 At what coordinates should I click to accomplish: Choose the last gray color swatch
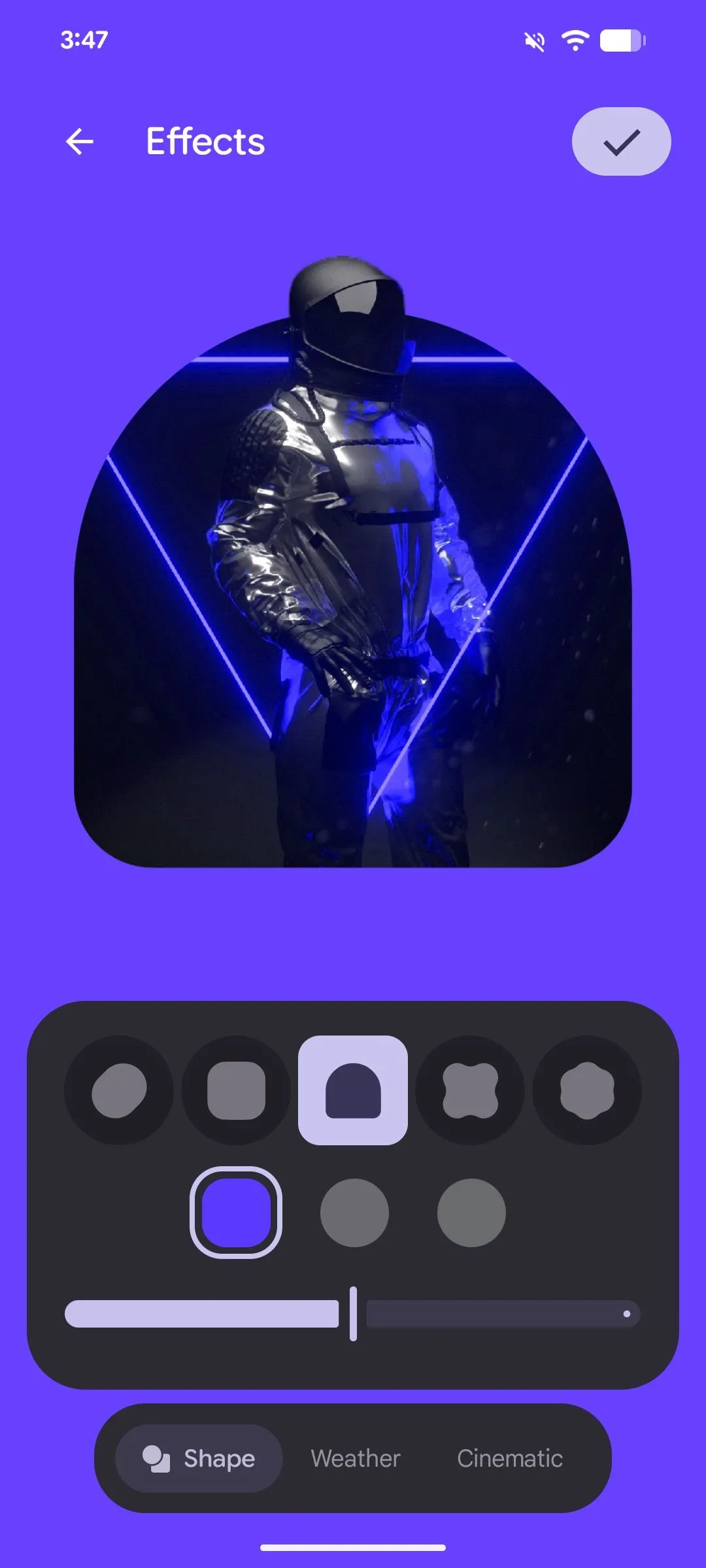[471, 1213]
